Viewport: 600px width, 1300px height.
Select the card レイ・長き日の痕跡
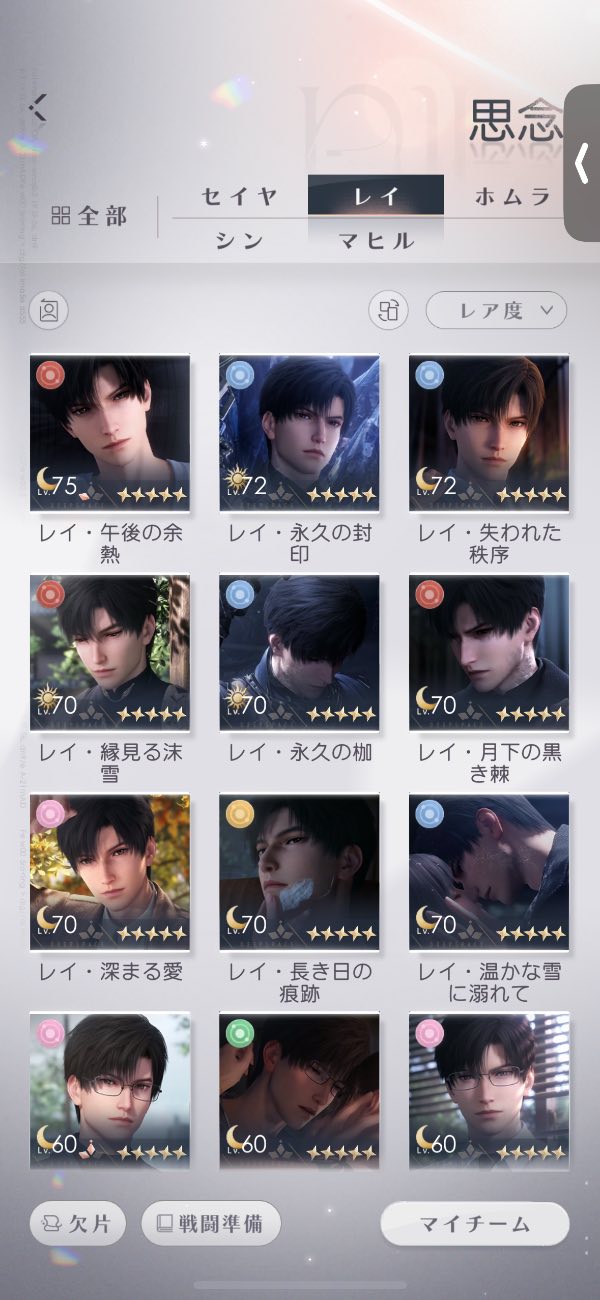(299, 872)
